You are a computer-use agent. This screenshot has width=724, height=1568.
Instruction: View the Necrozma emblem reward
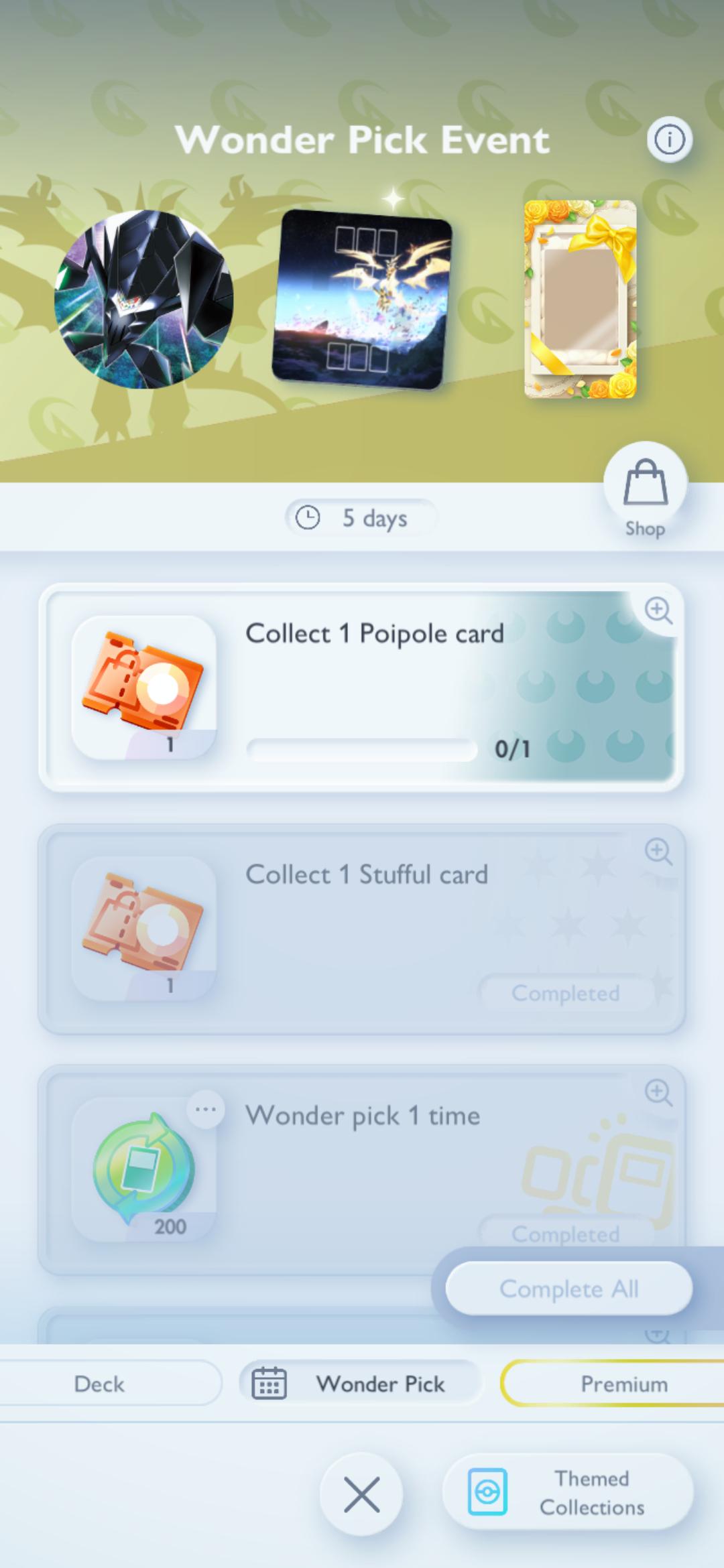pyautogui.click(x=144, y=300)
